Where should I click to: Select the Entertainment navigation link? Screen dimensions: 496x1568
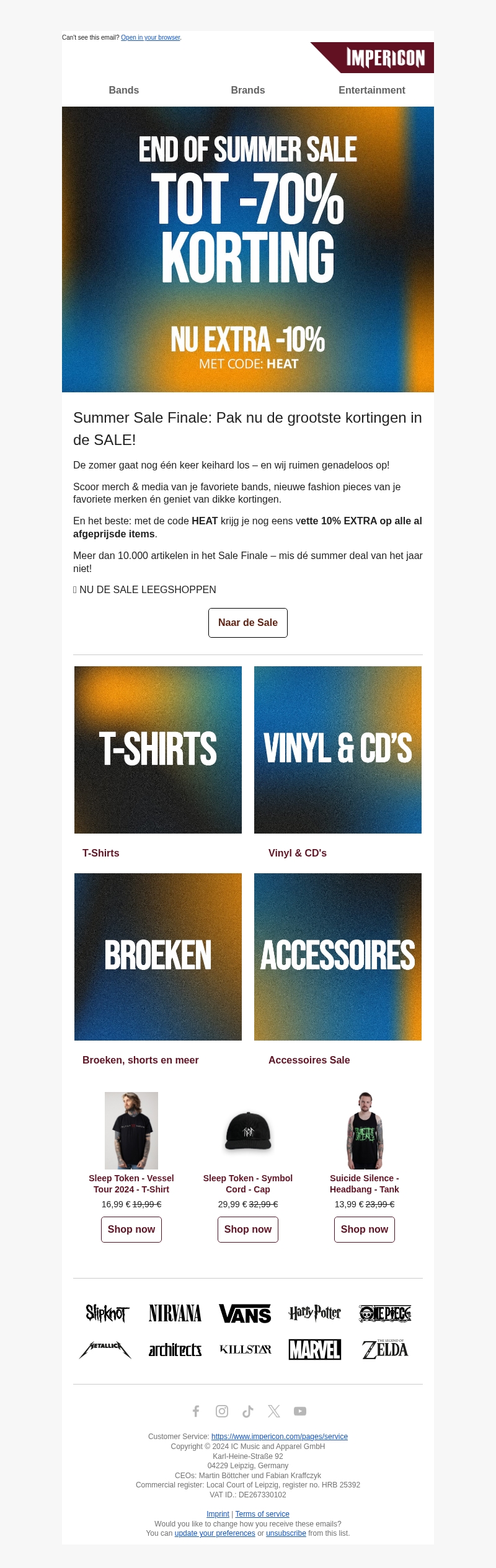click(371, 90)
